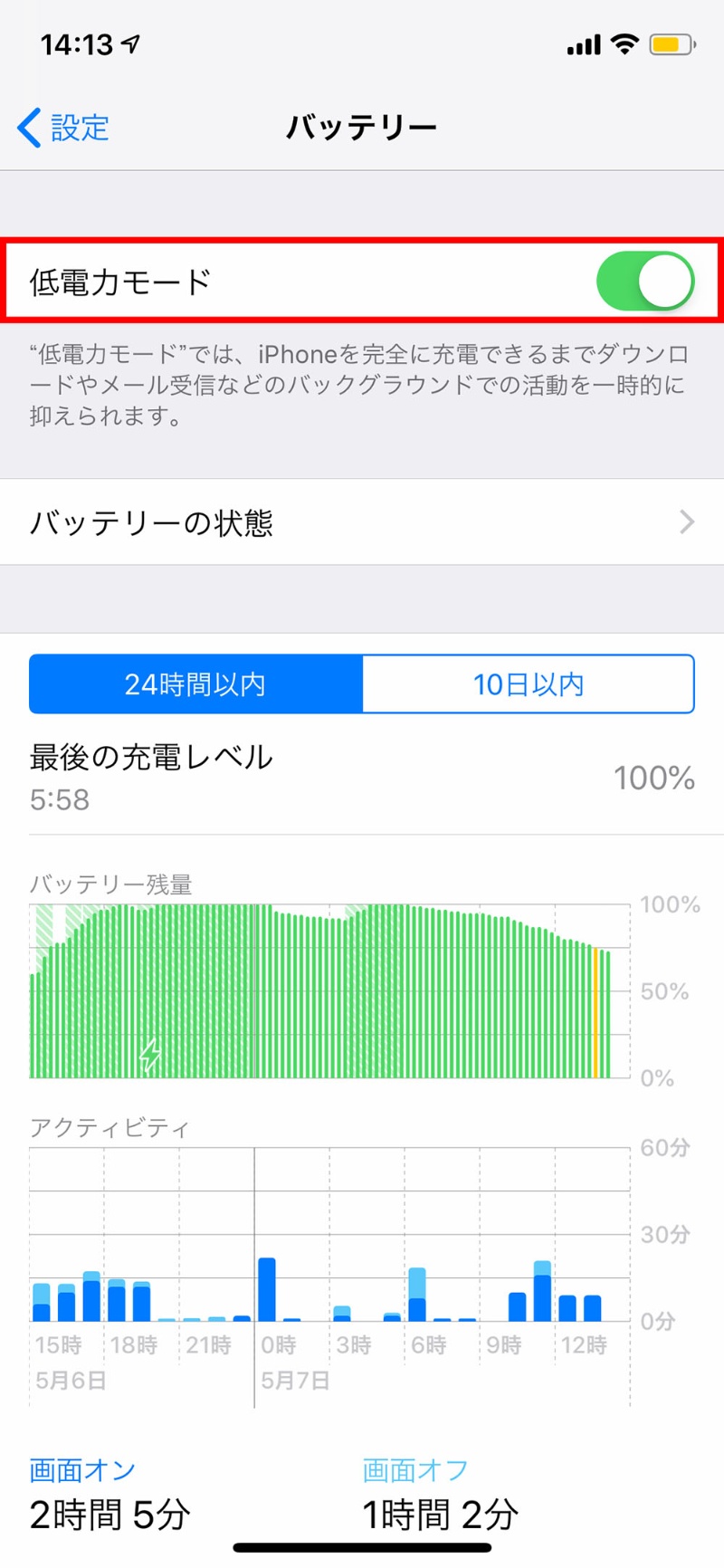
Task: Tap the gray disclosure arrow for battery state
Action: click(689, 522)
